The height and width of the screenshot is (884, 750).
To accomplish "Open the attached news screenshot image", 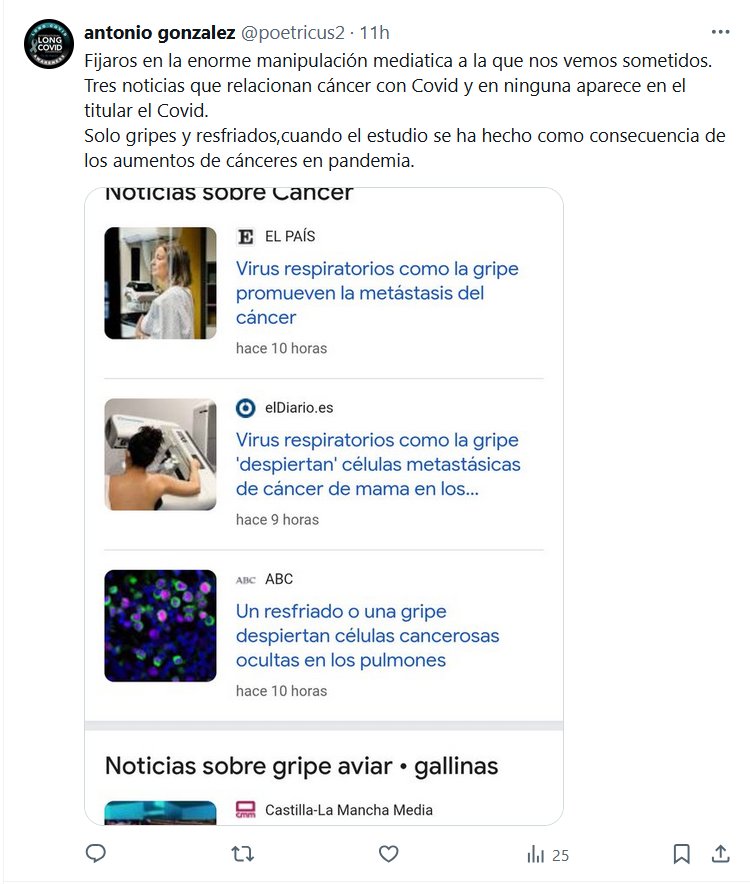I will click(324, 505).
